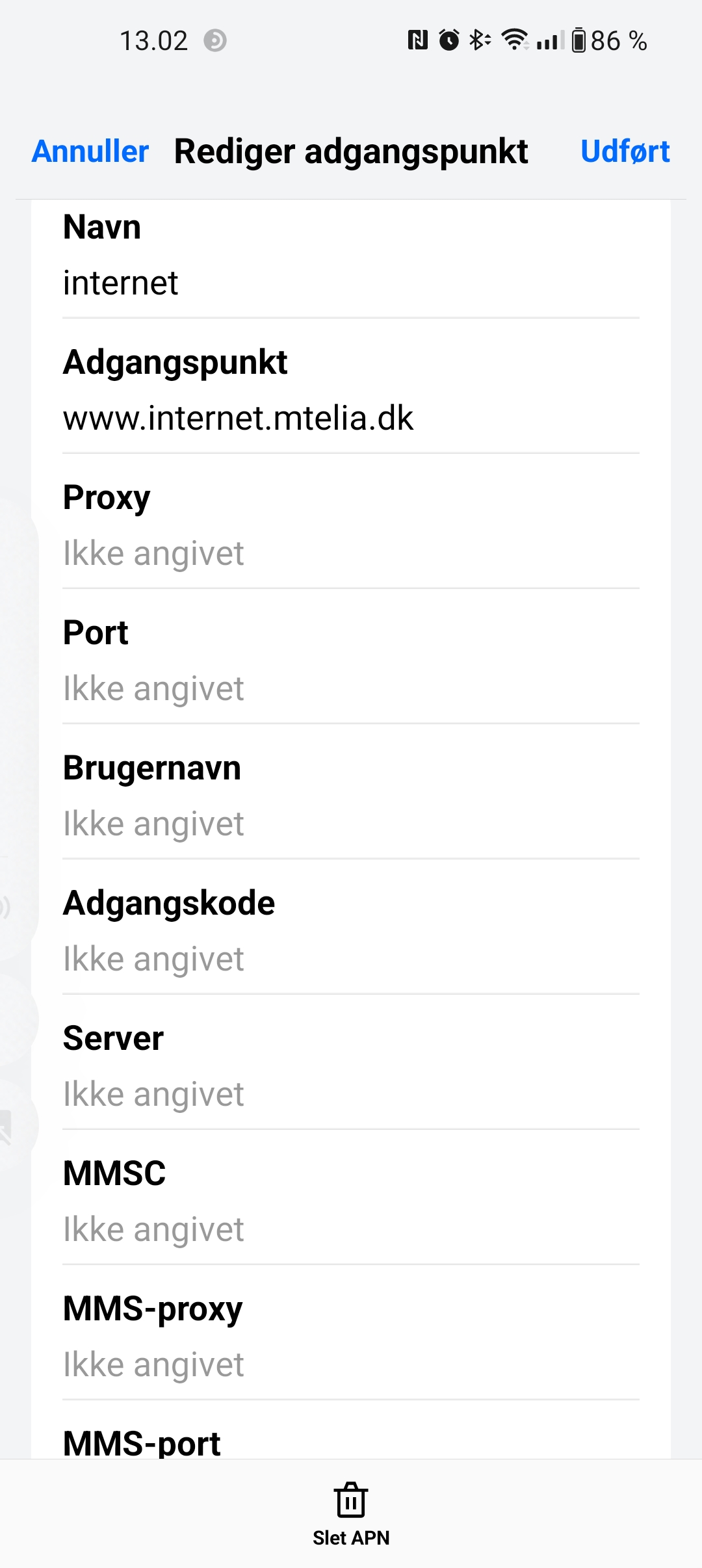Delete this APN with Slet APN
The width and height of the screenshot is (702, 1568).
pyautogui.click(x=351, y=1514)
